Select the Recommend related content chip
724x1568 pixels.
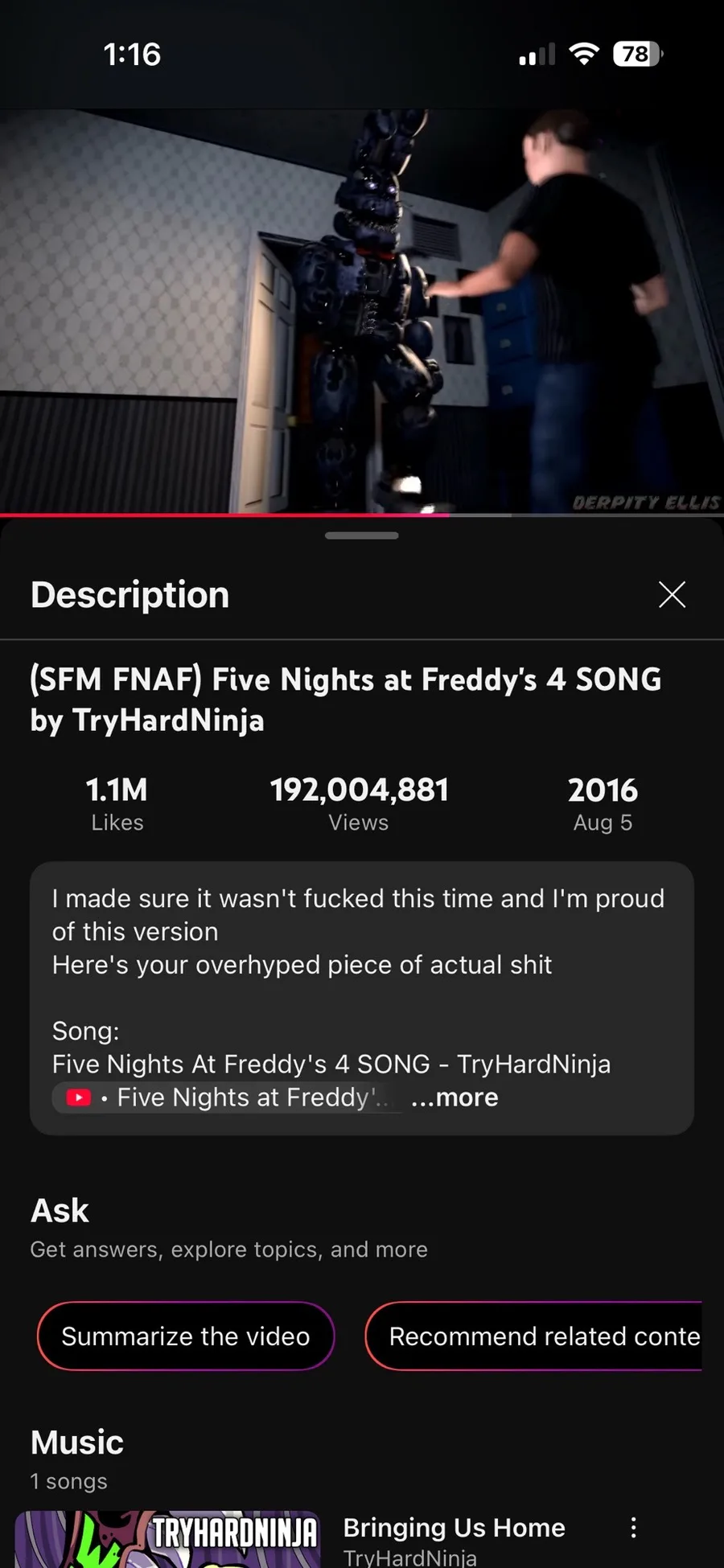click(533, 1336)
